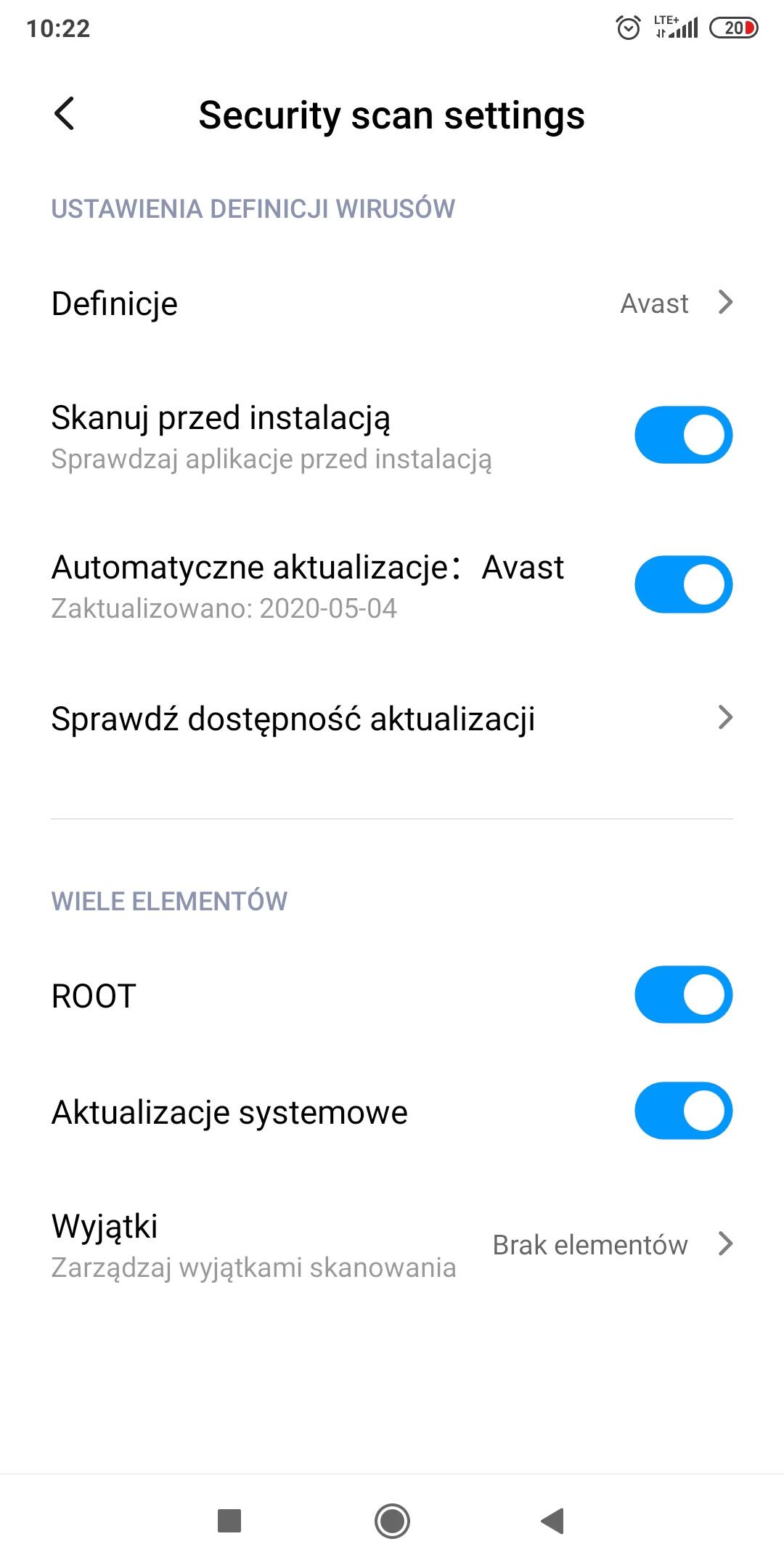Switch off Aktualizacje systemowe
This screenshot has height=1568, width=784.
click(683, 1111)
